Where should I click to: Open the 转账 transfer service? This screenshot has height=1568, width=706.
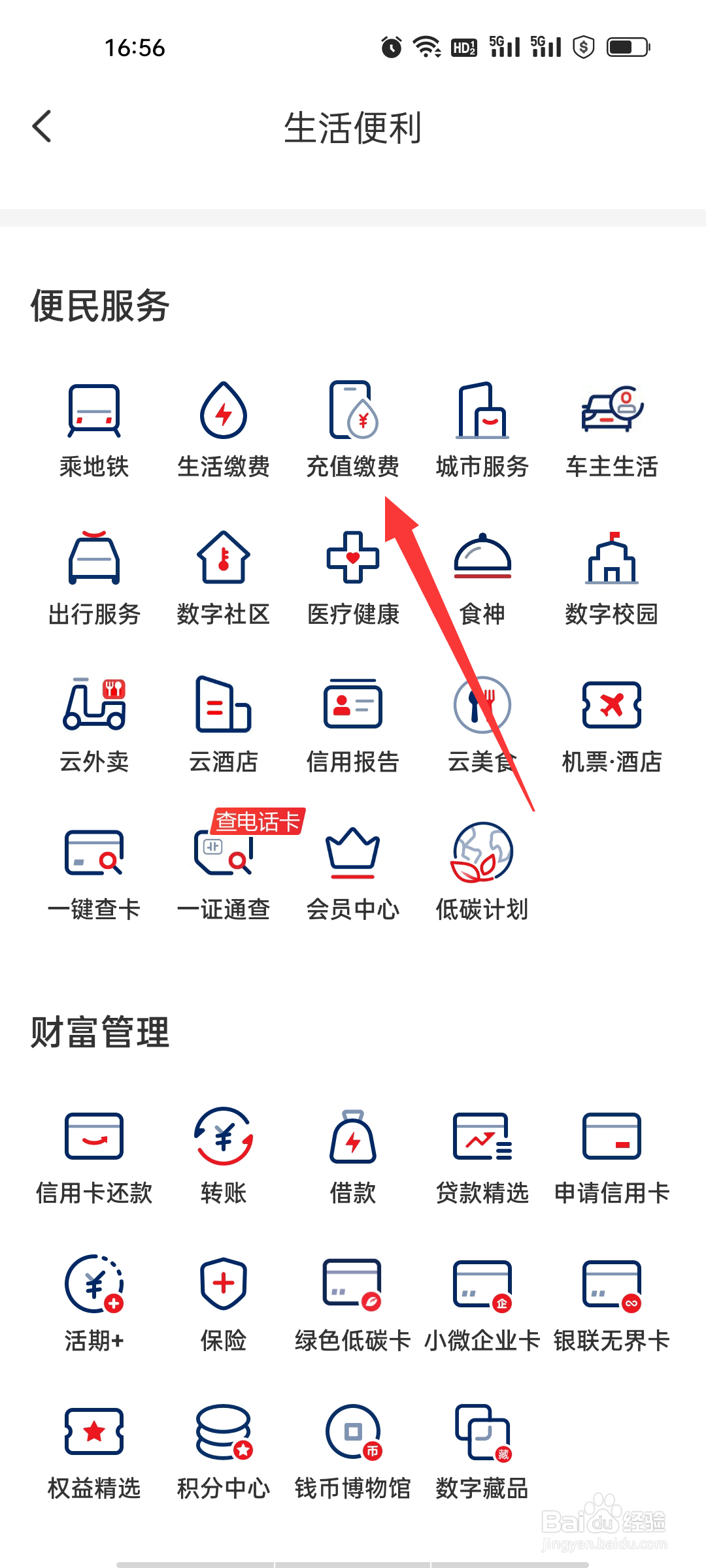point(223,1150)
